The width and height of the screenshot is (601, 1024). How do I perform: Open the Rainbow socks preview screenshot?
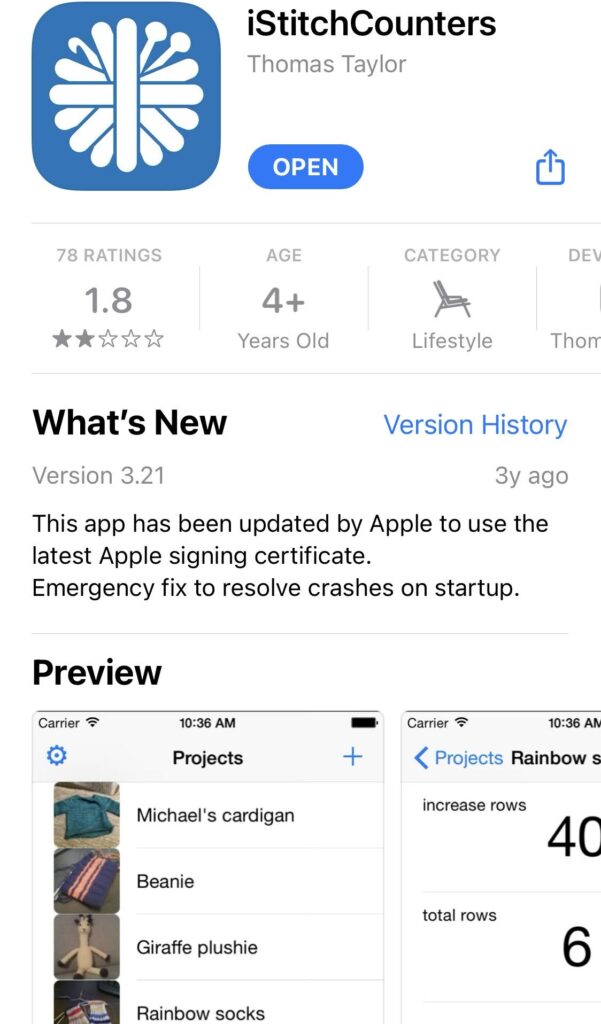[501, 867]
